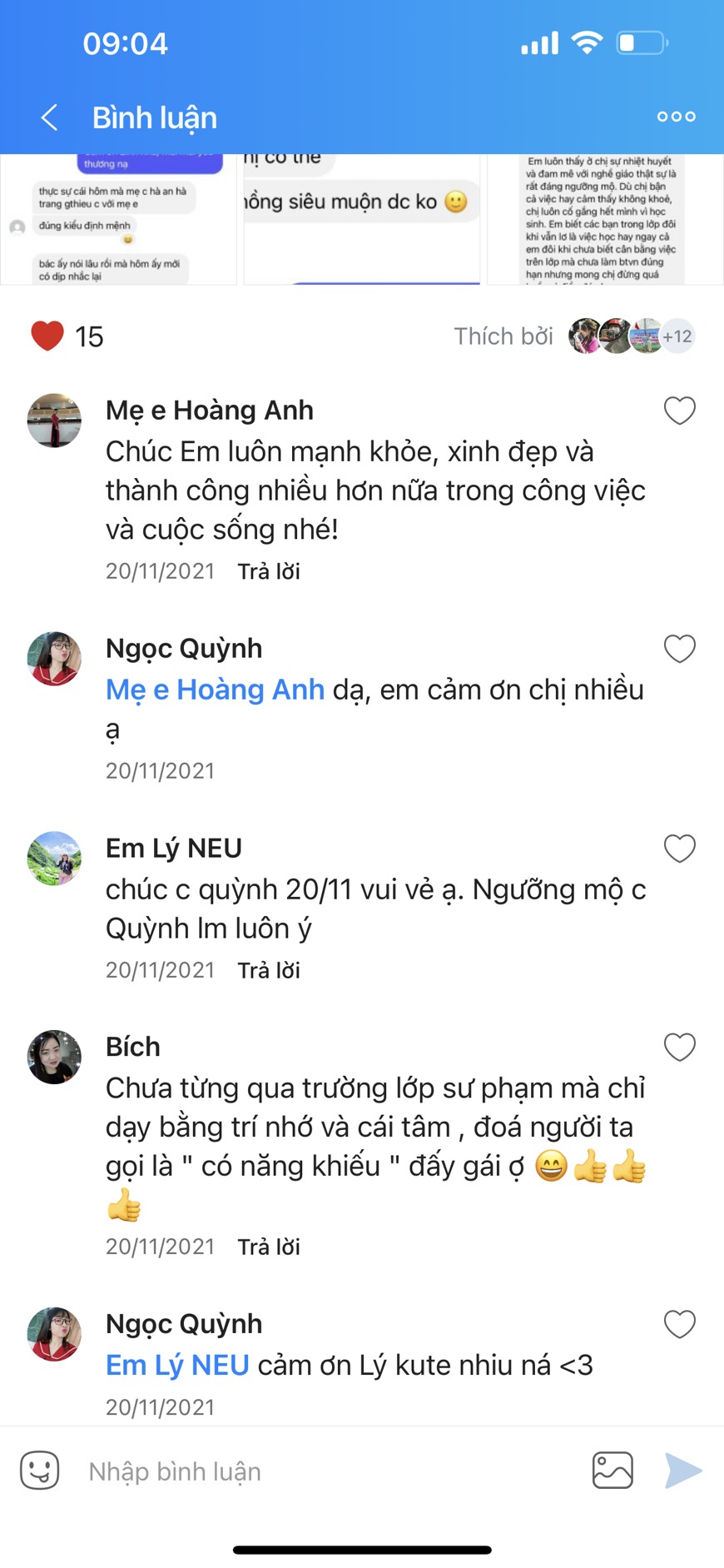Open Bích's profile picture
Viewport: 724px width, 1568px height.
tap(55, 1057)
